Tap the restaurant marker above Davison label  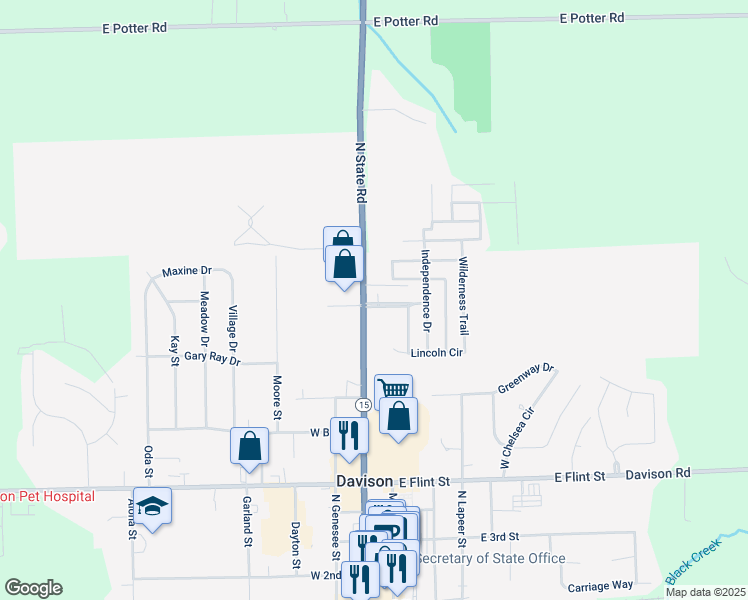349,435
